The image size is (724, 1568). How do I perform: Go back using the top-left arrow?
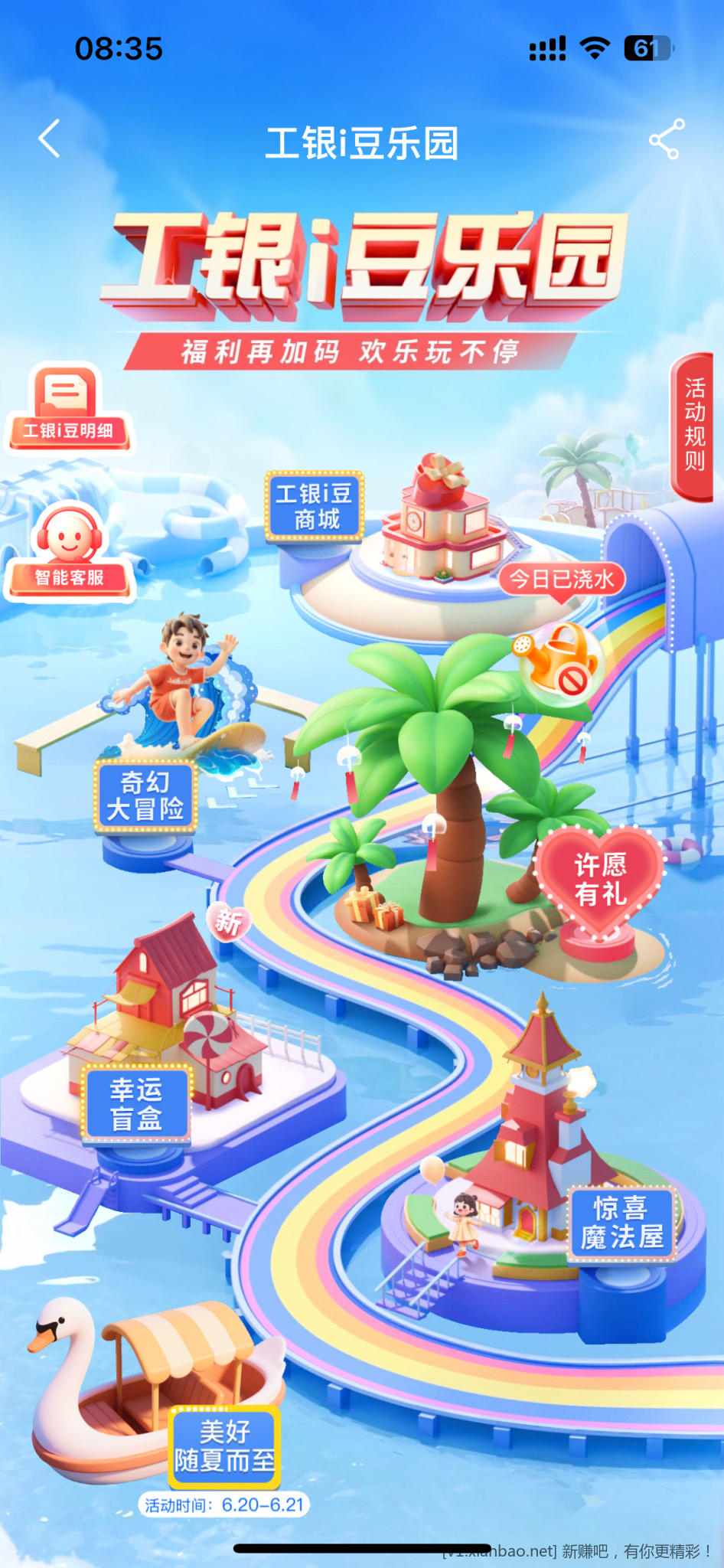pyautogui.click(x=50, y=139)
